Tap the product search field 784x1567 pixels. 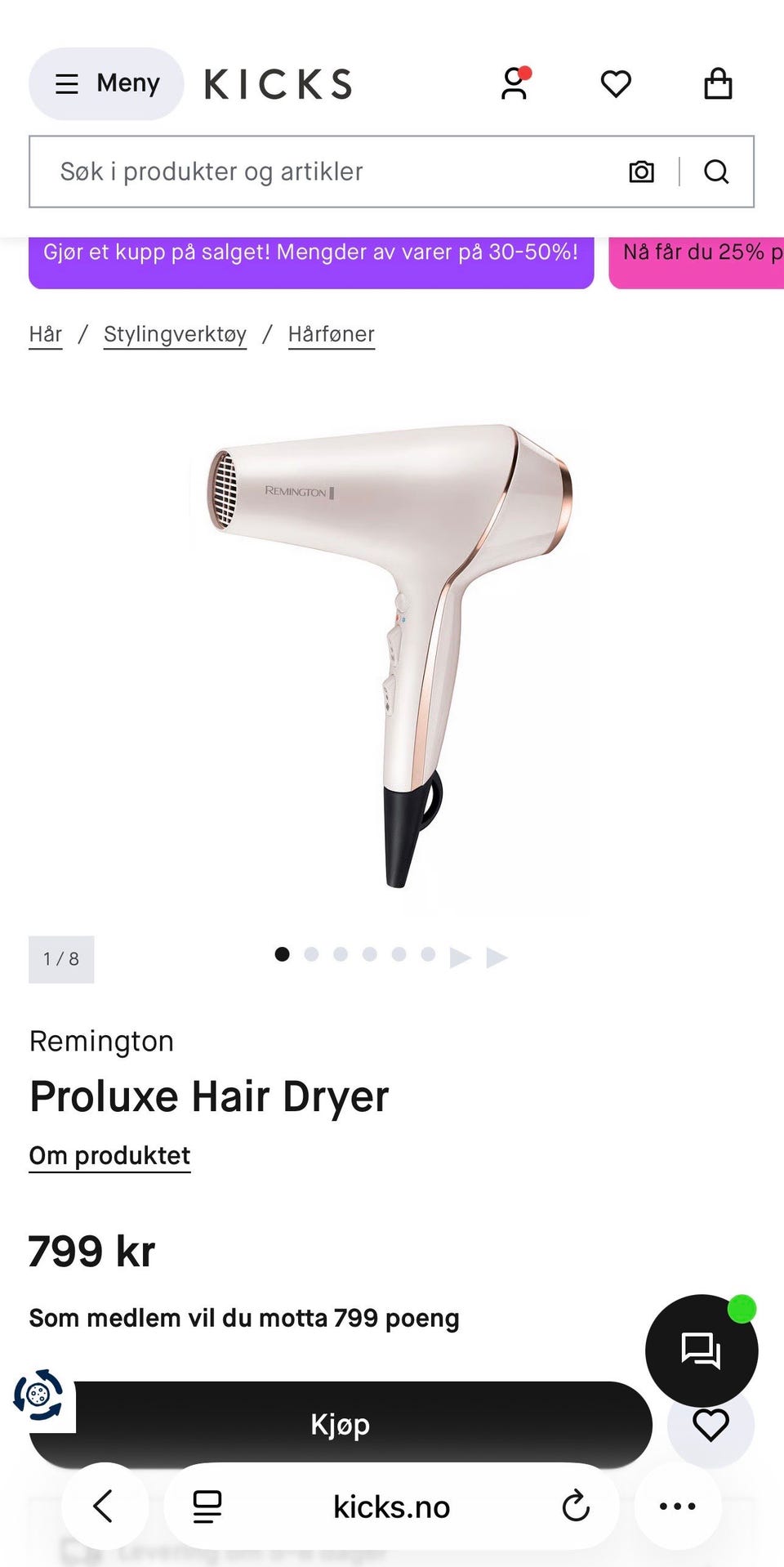[327, 172]
